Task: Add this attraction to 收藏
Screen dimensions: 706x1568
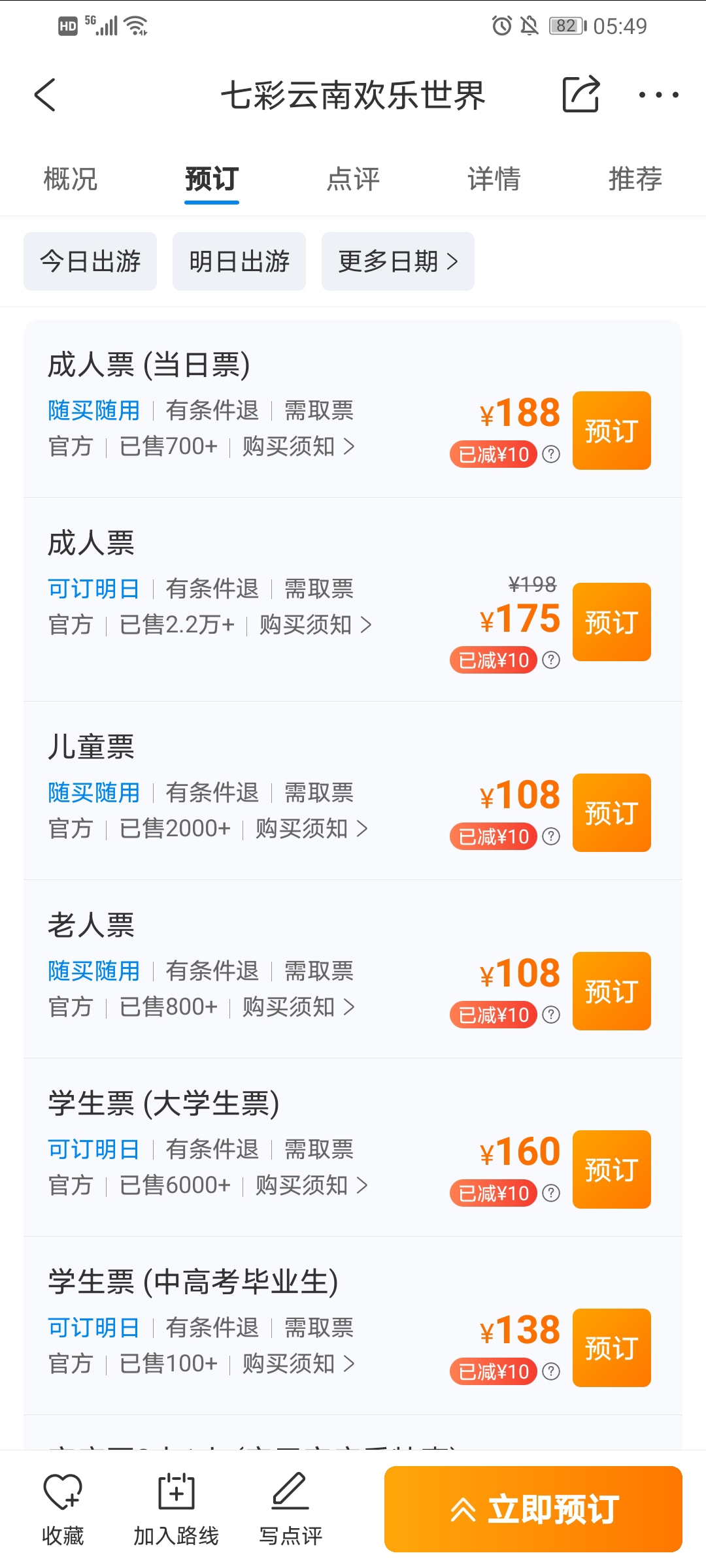Action: coord(63,1509)
